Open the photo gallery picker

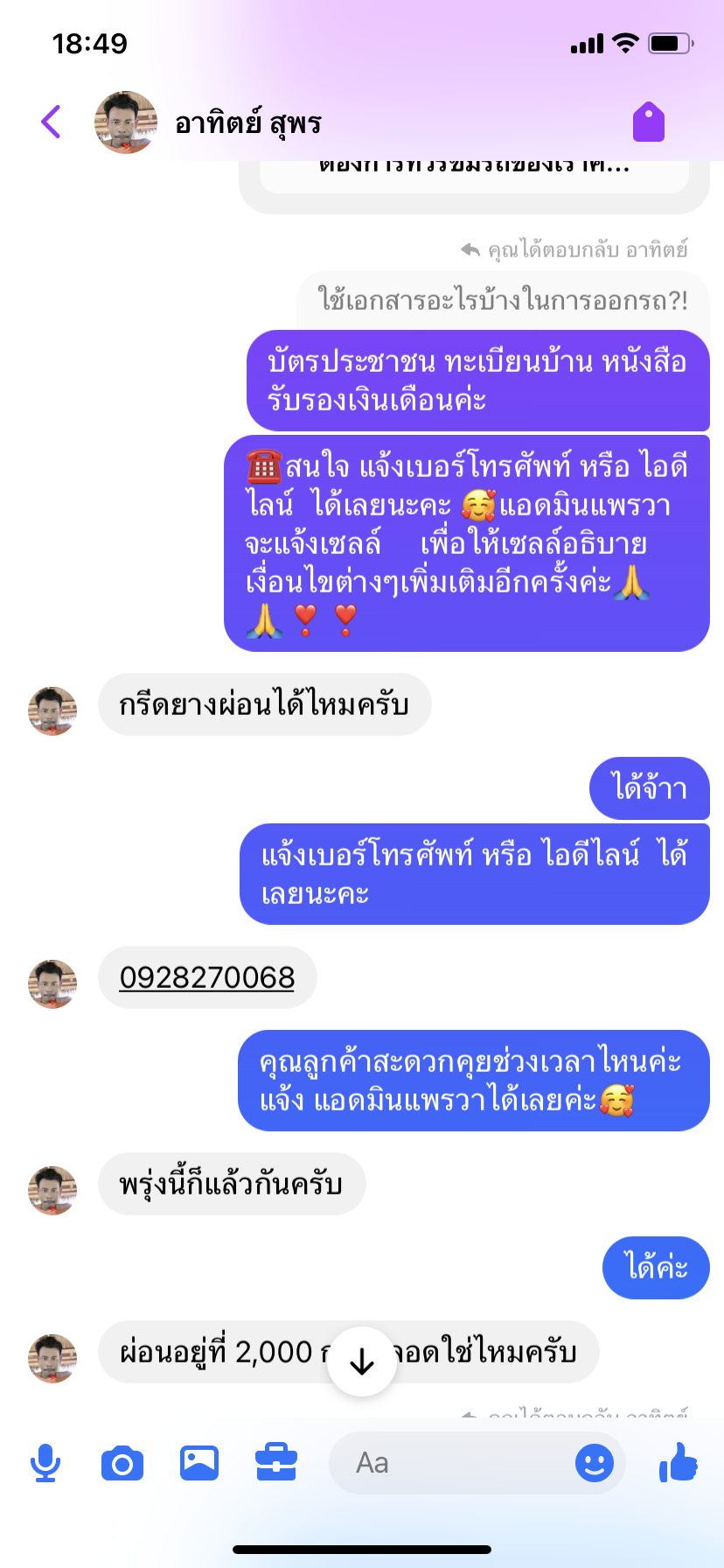coord(199,1463)
